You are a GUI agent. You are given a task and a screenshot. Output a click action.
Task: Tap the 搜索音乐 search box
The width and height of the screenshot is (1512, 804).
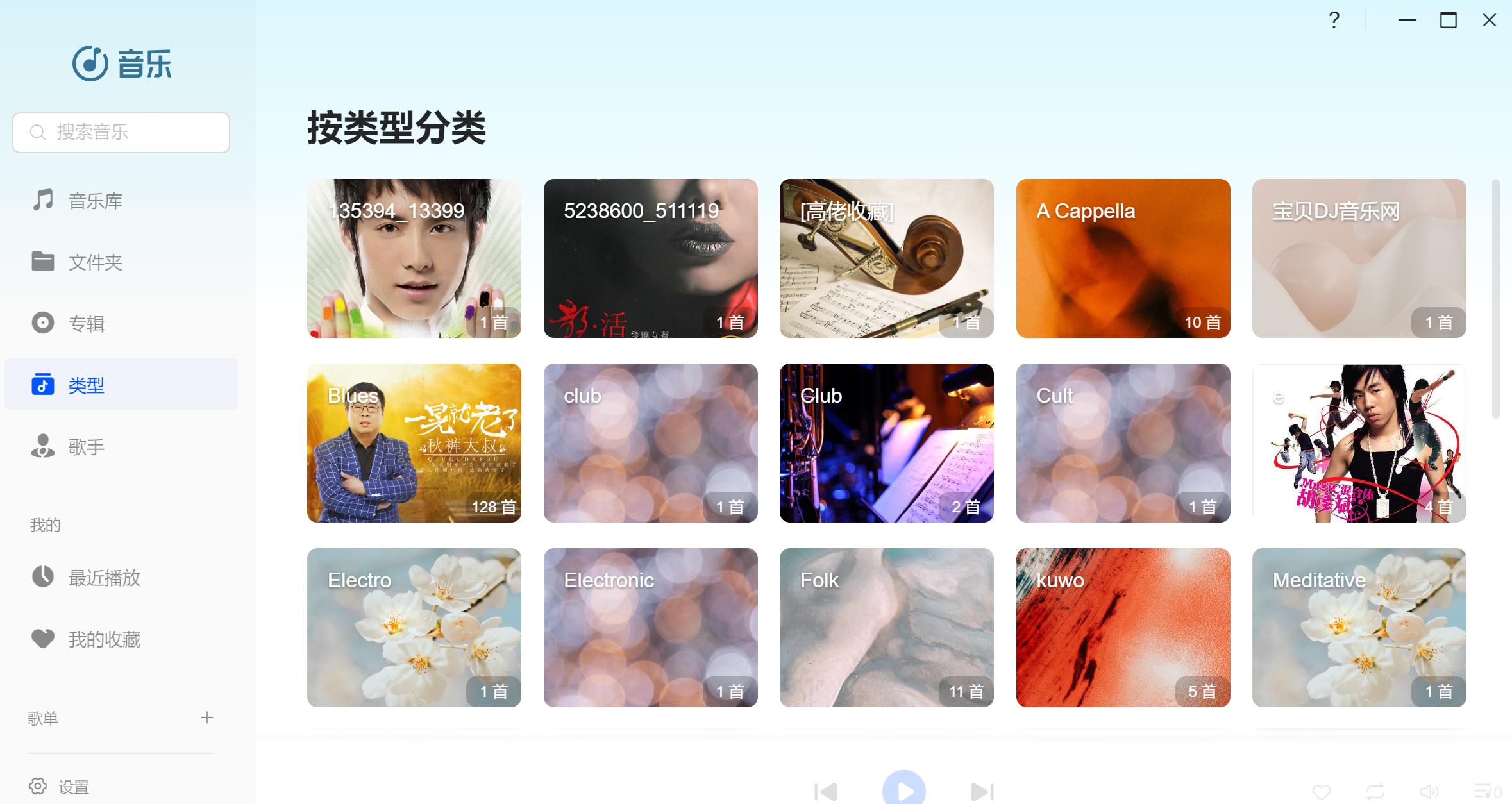pyautogui.click(x=122, y=133)
